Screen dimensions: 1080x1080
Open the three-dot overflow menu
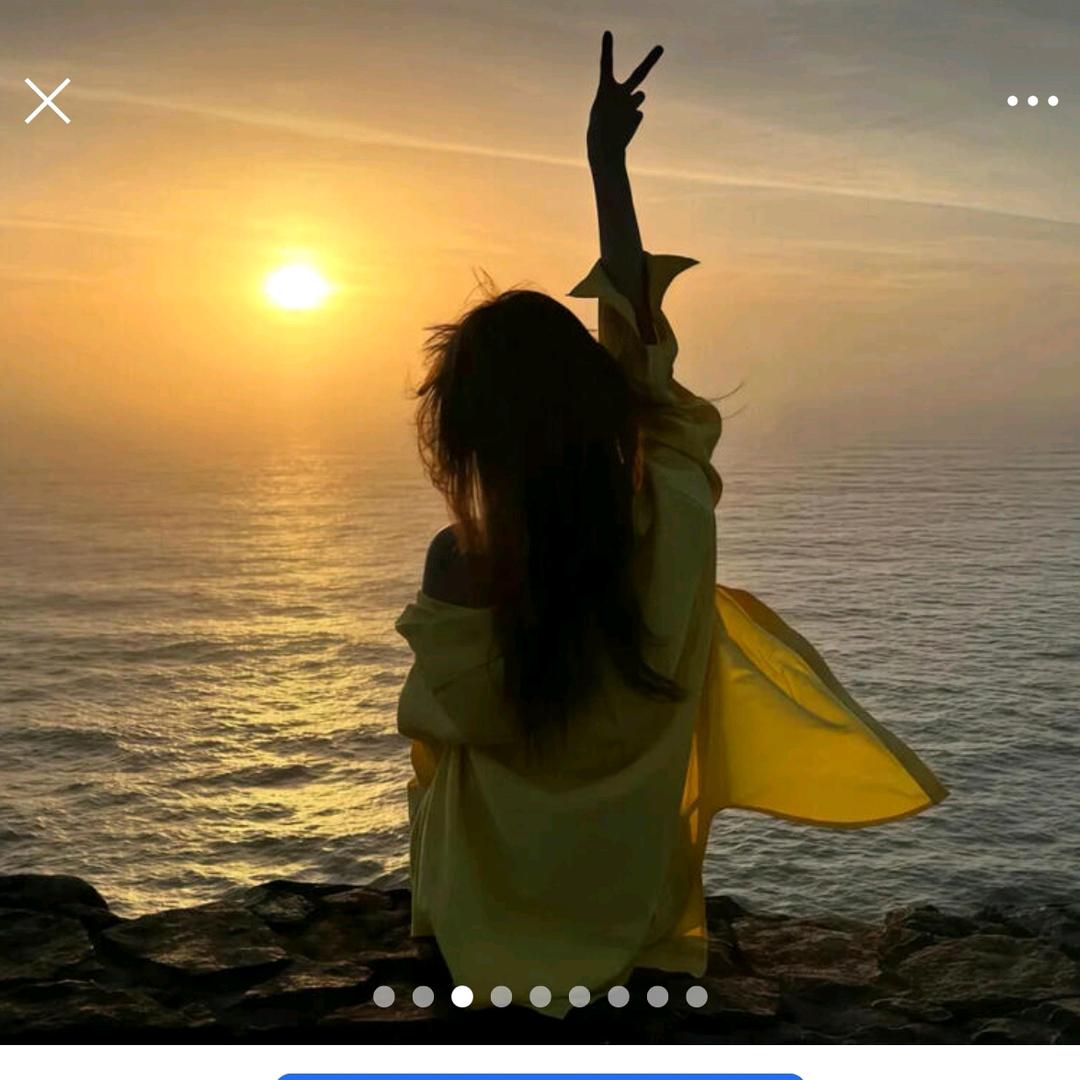pos(1032,101)
